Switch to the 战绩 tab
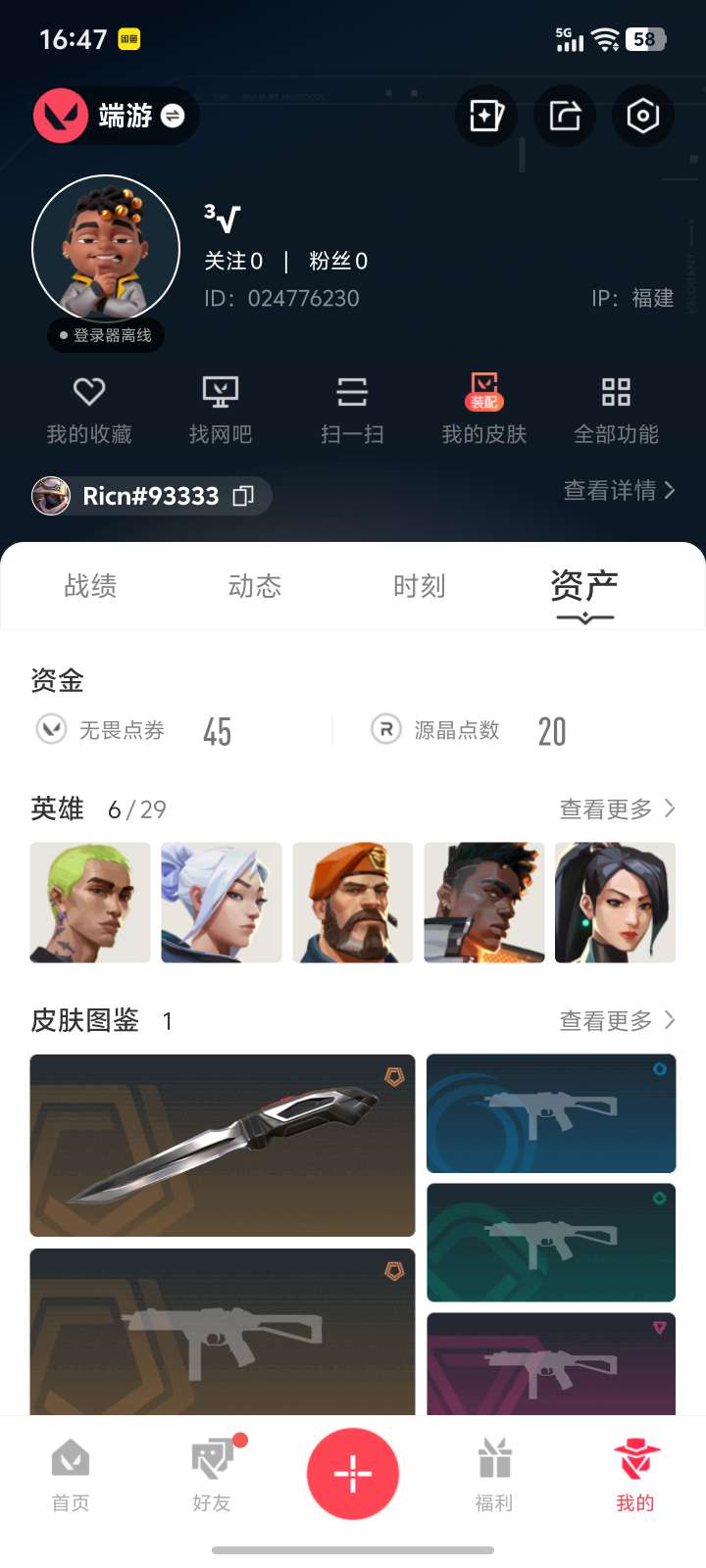This screenshot has height=1568, width=706. point(90,586)
